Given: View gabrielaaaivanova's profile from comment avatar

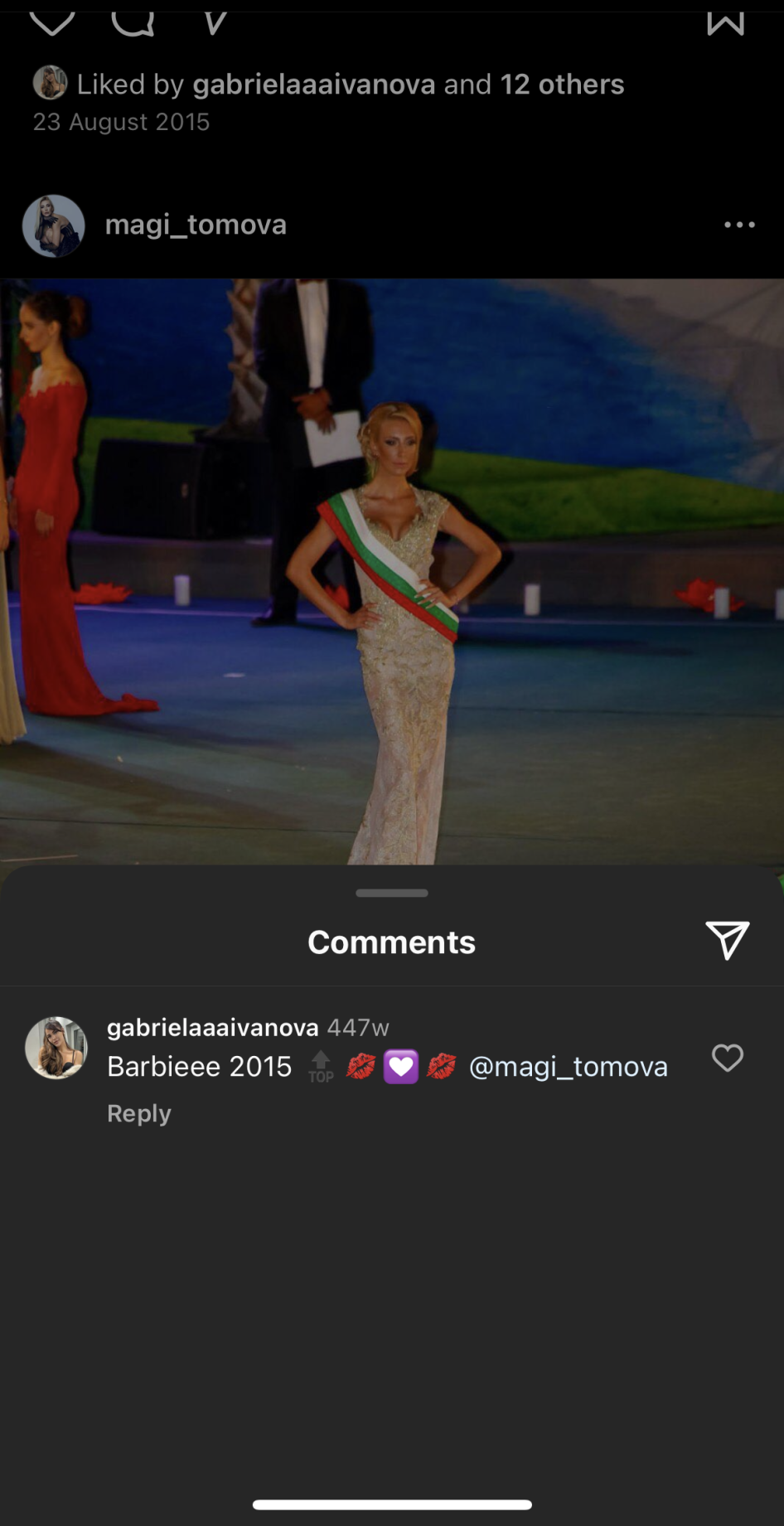Looking at the screenshot, I should 56,1048.
